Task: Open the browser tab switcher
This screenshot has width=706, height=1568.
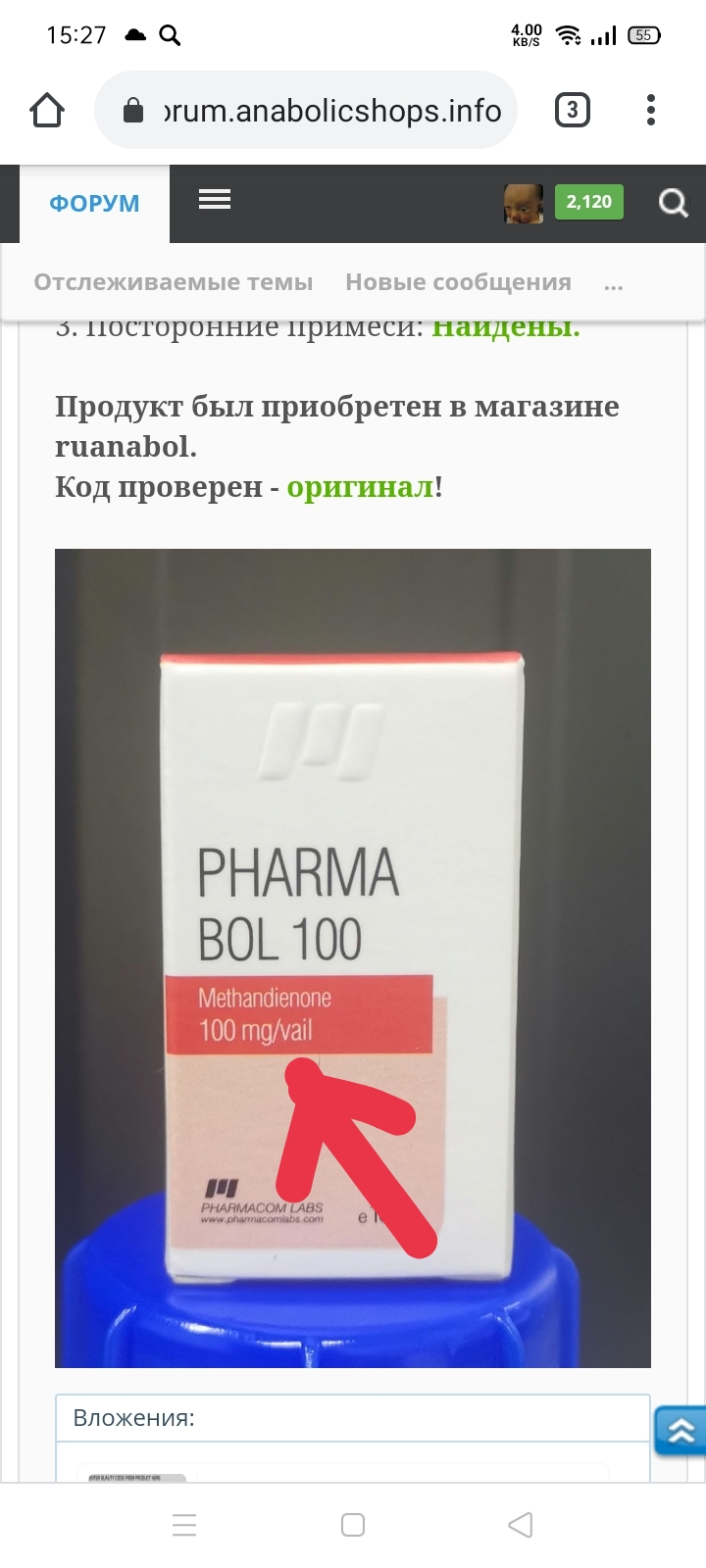Action: click(x=573, y=111)
